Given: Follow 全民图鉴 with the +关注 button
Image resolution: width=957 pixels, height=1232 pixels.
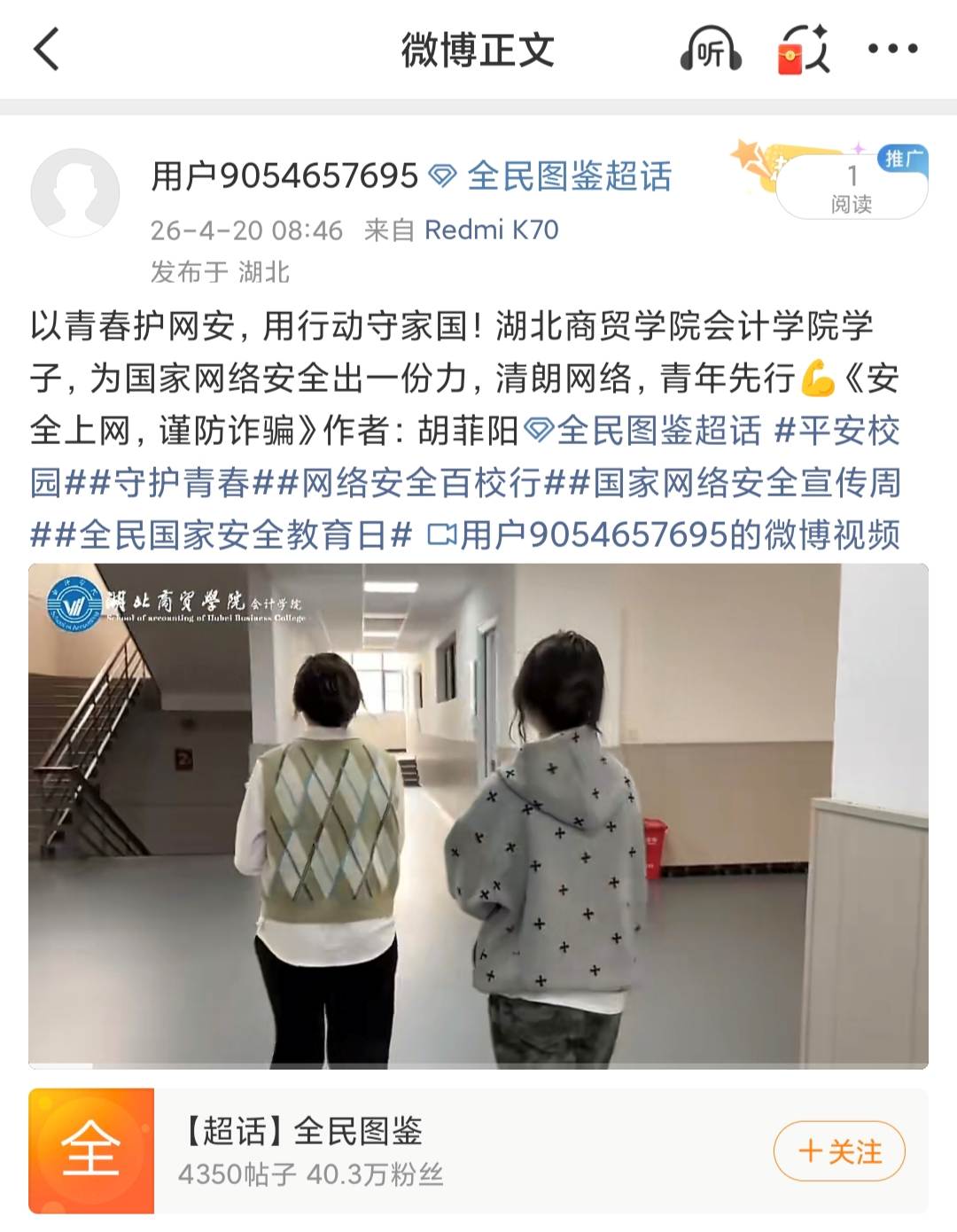Looking at the screenshot, I should tap(839, 1151).
